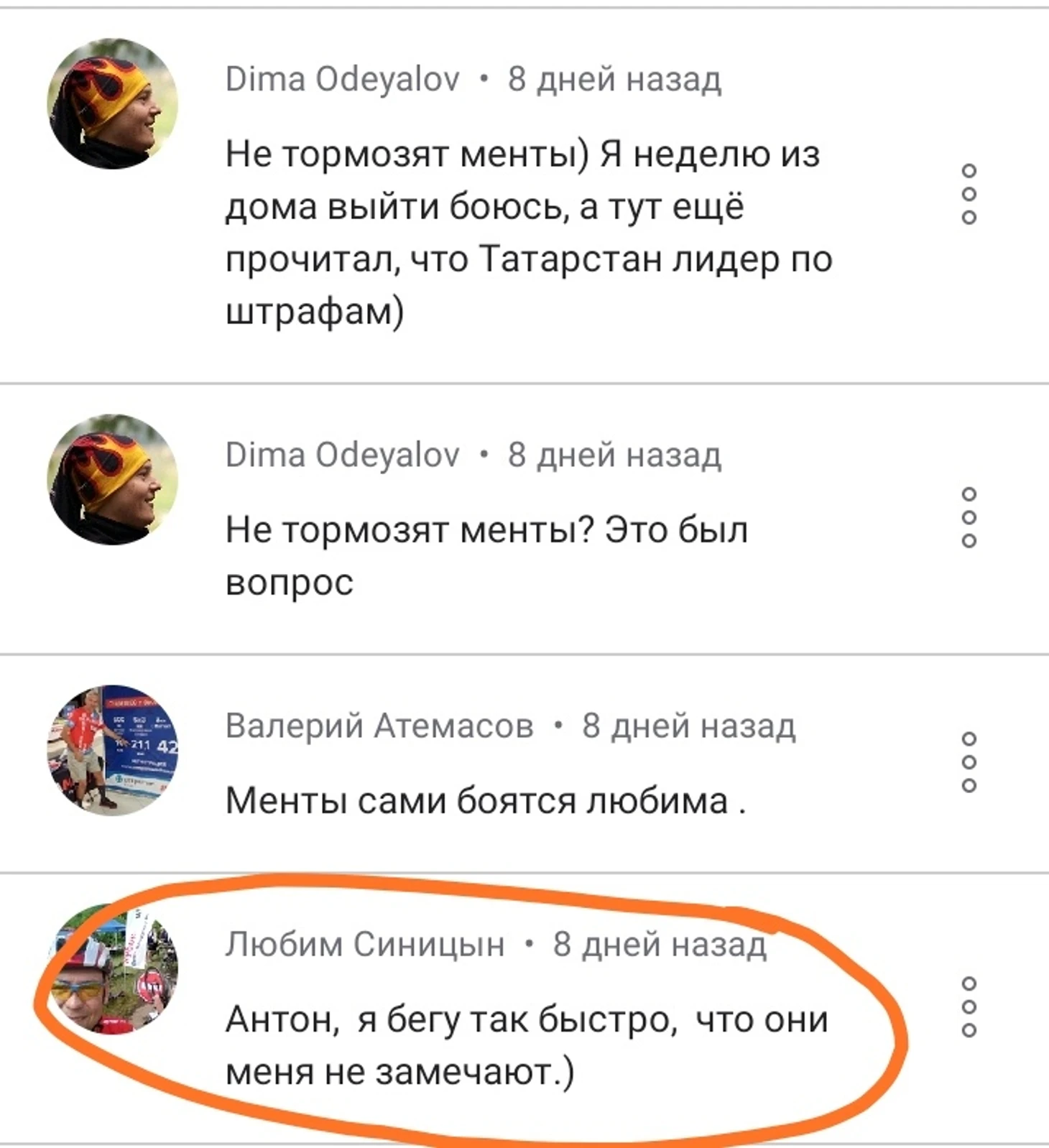Open the overflow menu on Любим Синицын's comment
This screenshot has height=1148, width=1049.
click(969, 1007)
